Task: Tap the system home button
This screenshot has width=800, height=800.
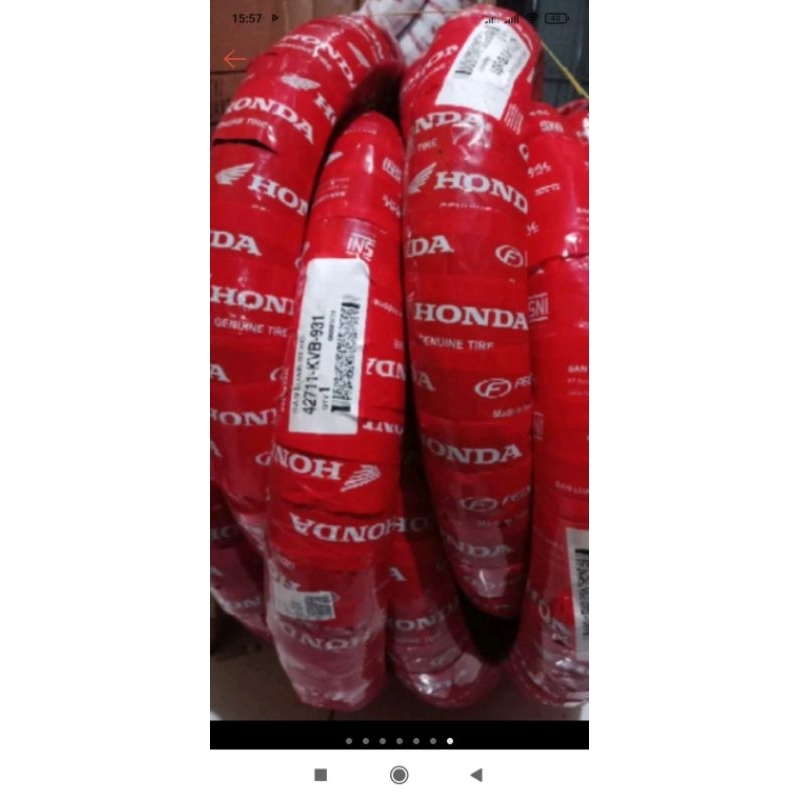Action: (x=399, y=775)
